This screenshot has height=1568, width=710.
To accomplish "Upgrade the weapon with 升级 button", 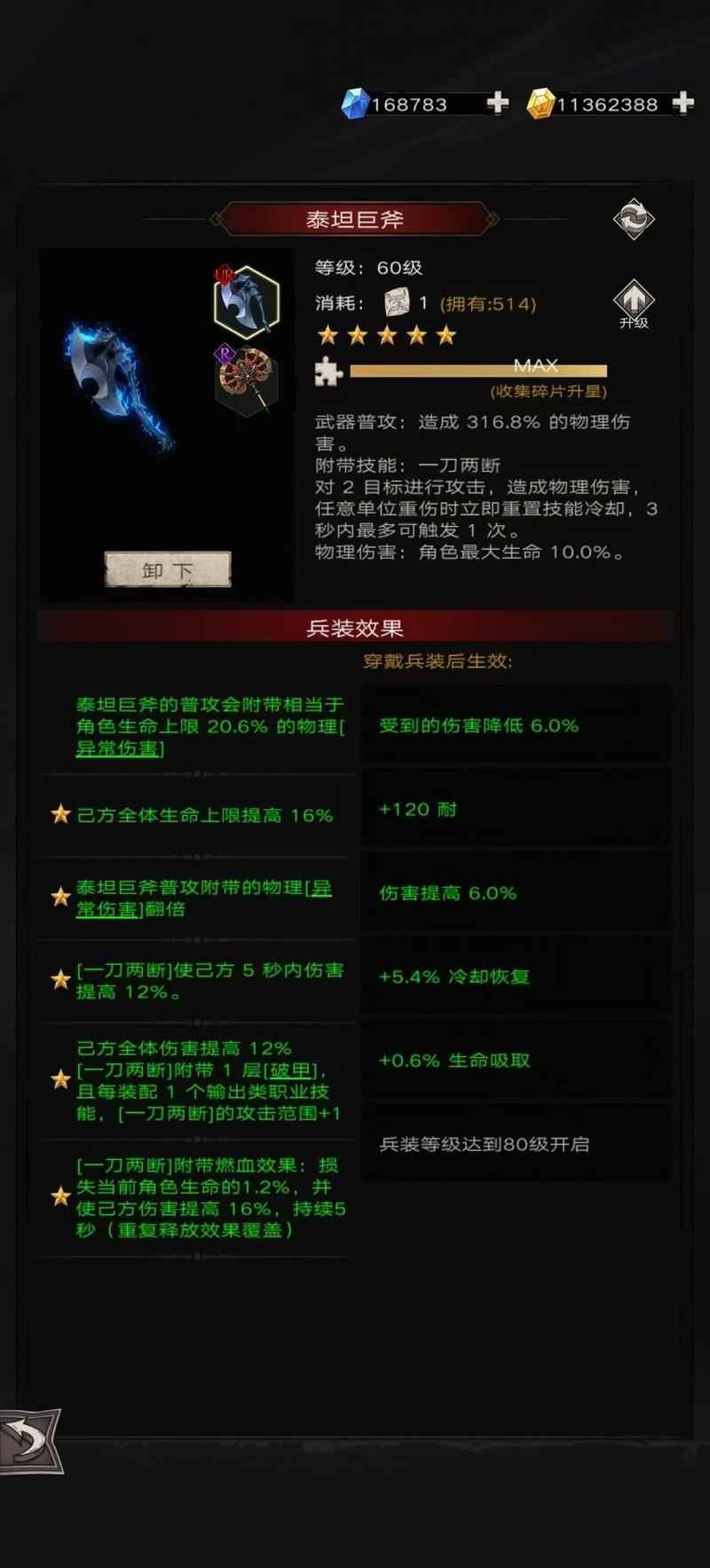I will click(634, 304).
